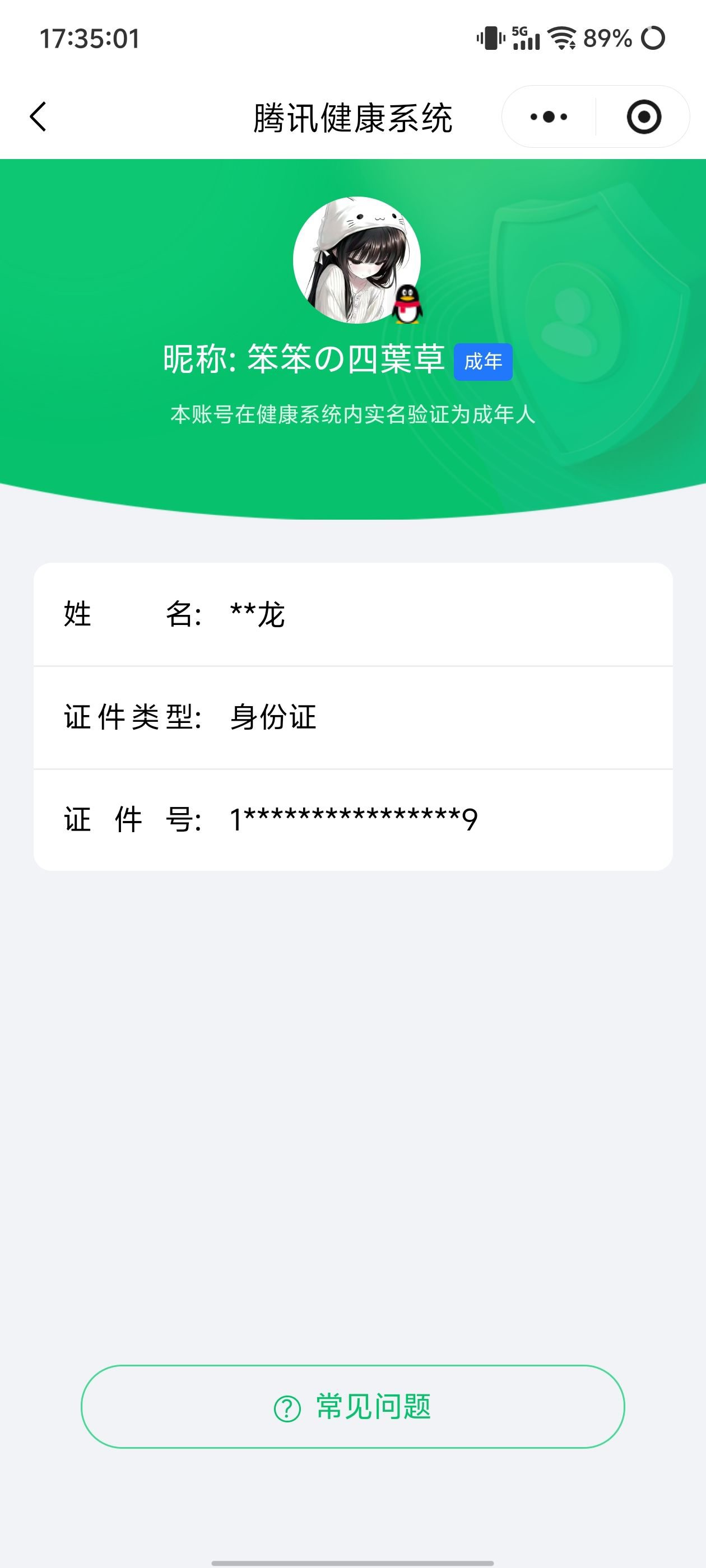Select the 证件类型 document type row
The height and width of the screenshot is (1568, 706).
click(352, 718)
